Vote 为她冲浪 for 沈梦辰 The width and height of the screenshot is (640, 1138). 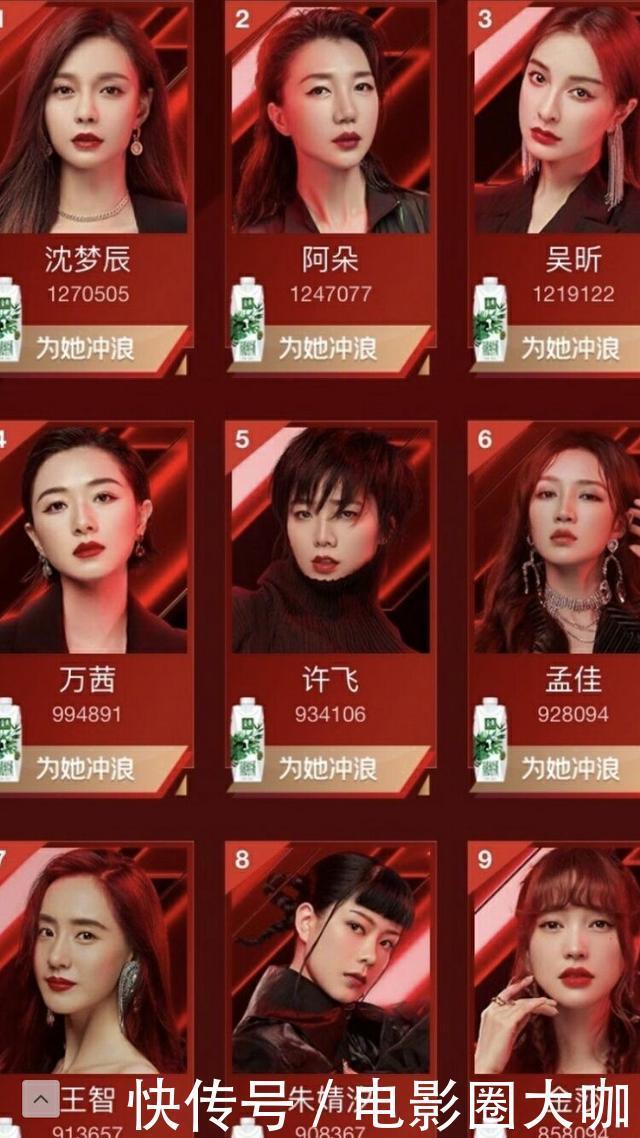[85, 348]
